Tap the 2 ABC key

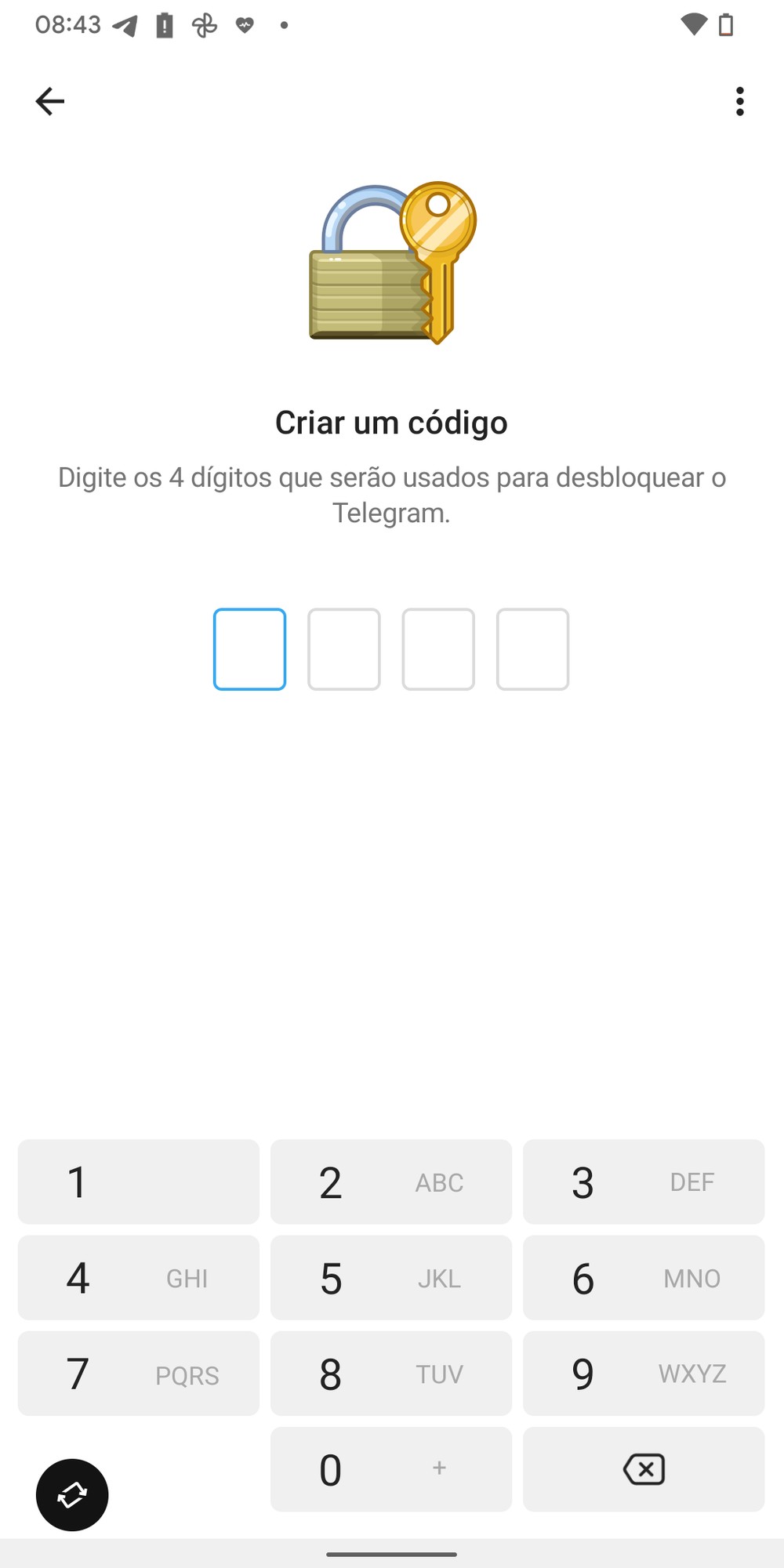click(x=390, y=1181)
